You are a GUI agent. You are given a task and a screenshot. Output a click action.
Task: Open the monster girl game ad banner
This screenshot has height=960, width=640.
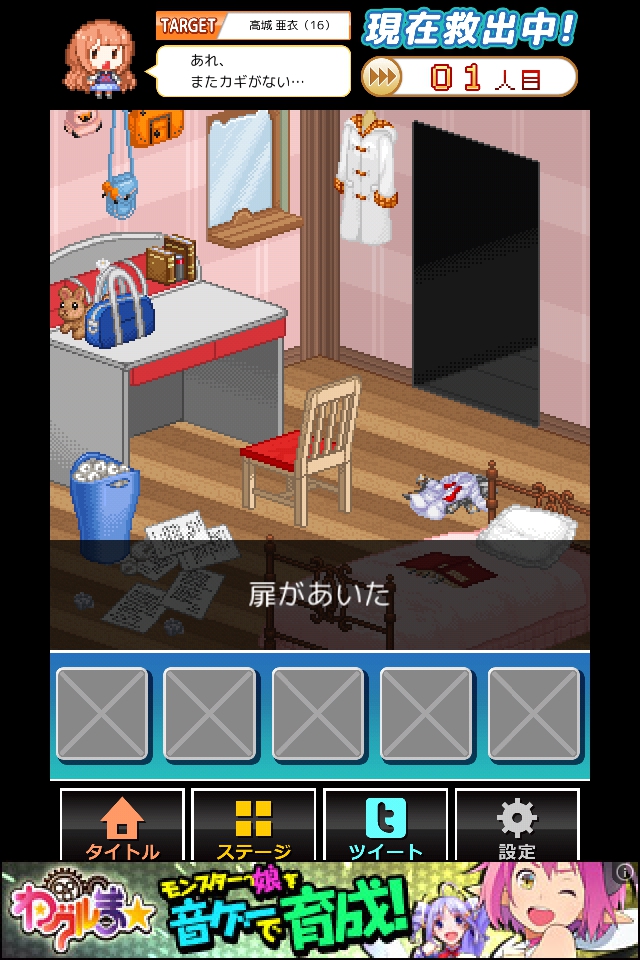[320, 910]
